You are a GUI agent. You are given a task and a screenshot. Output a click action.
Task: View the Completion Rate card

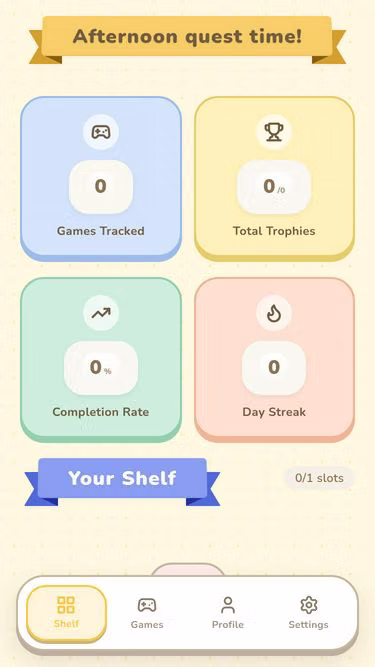(x=101, y=360)
